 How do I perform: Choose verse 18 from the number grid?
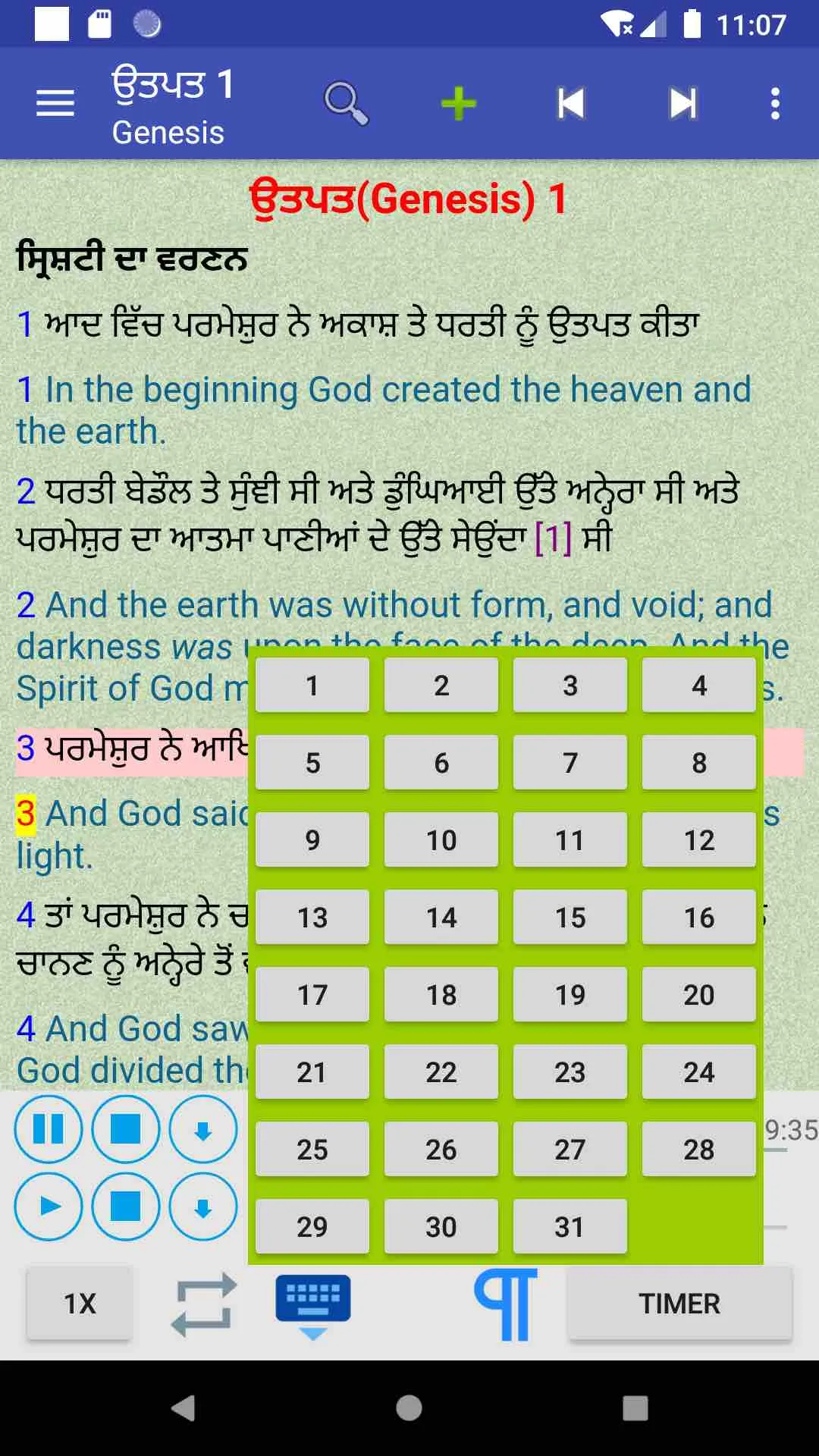point(441,994)
